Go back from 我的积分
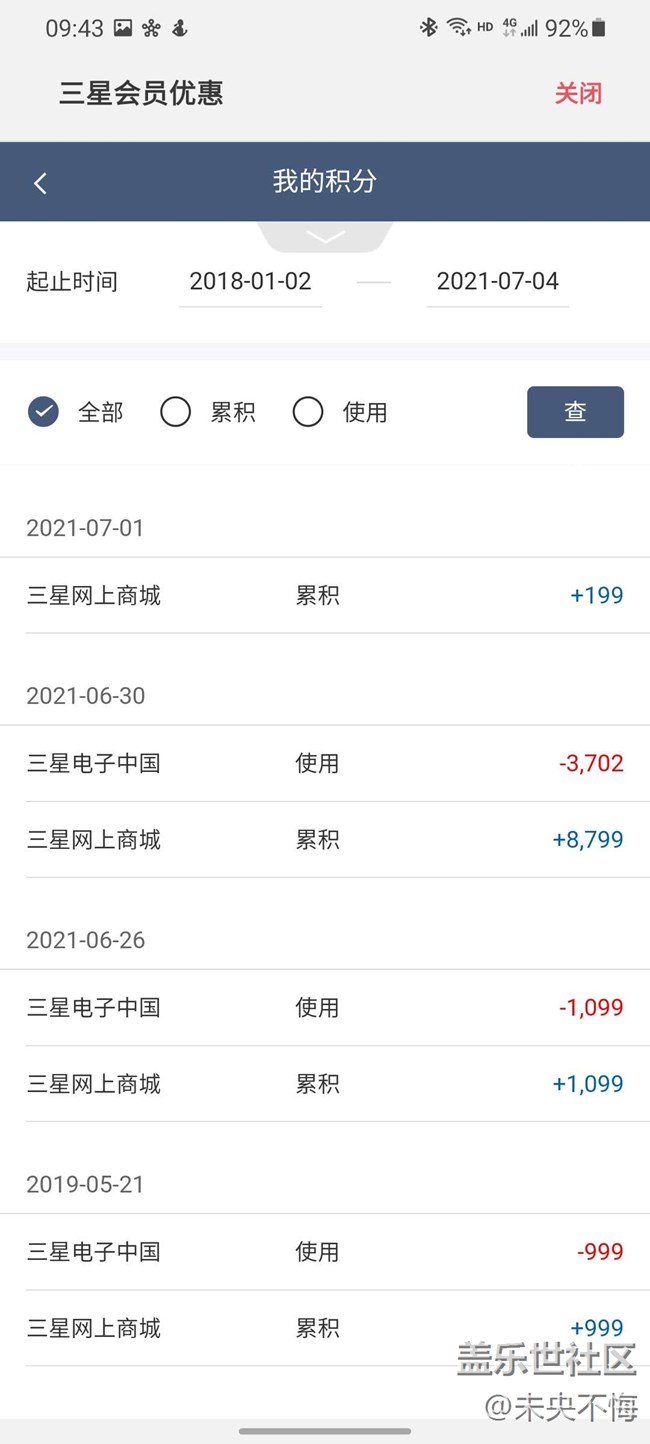 point(40,183)
